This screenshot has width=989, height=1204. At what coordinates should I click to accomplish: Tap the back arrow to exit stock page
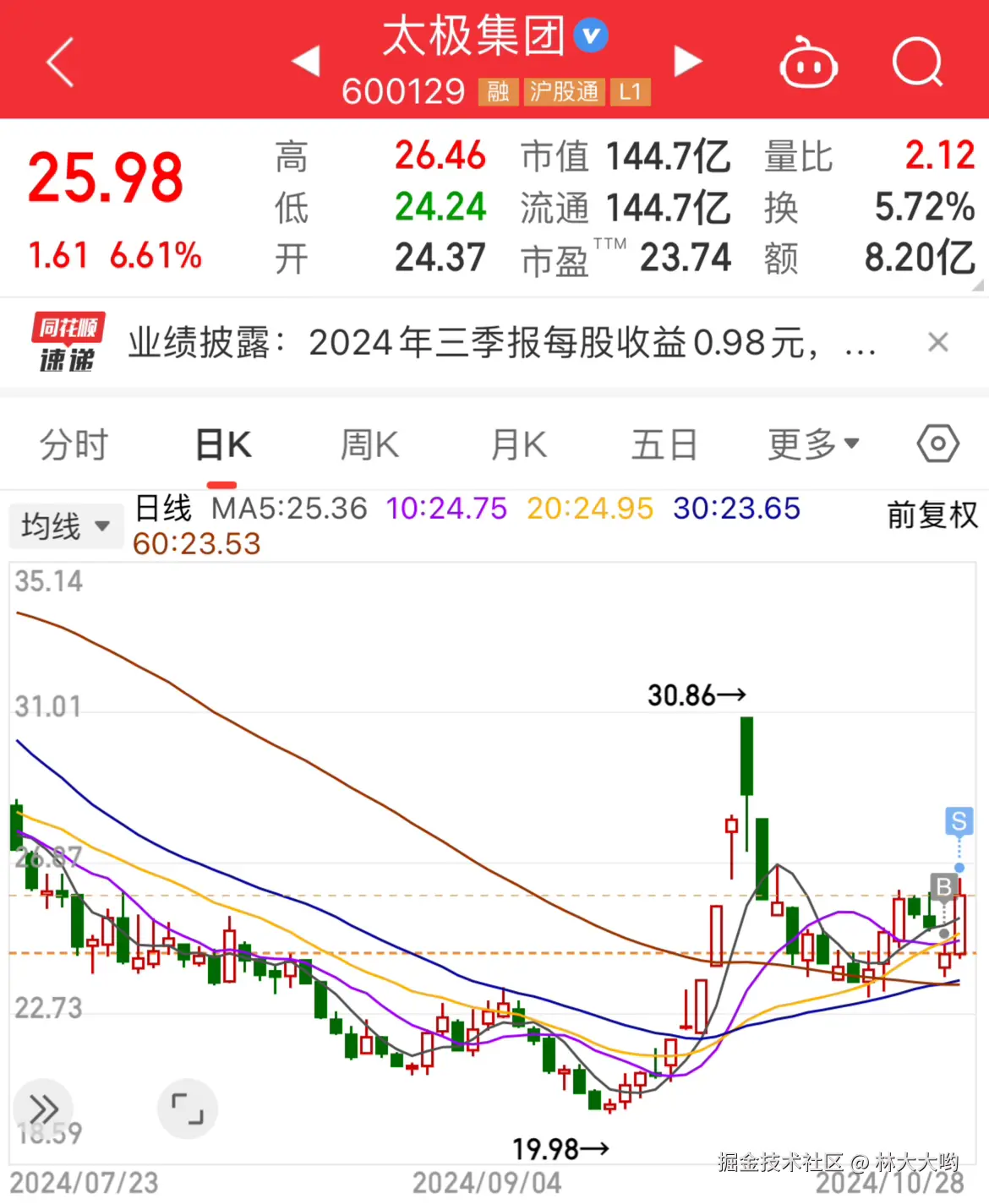(x=56, y=61)
